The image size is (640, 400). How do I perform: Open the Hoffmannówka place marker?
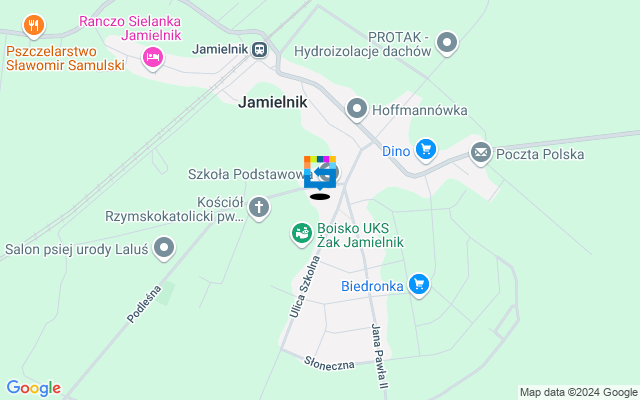coord(356,108)
